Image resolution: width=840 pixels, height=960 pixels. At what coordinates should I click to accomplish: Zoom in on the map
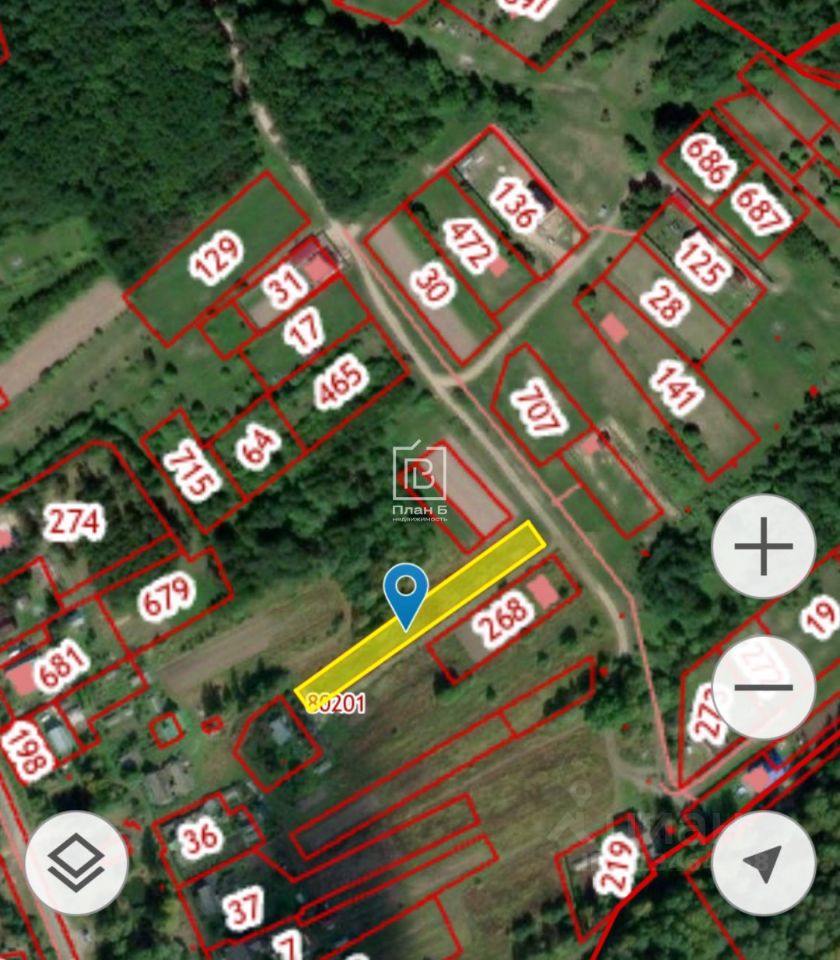pos(763,546)
